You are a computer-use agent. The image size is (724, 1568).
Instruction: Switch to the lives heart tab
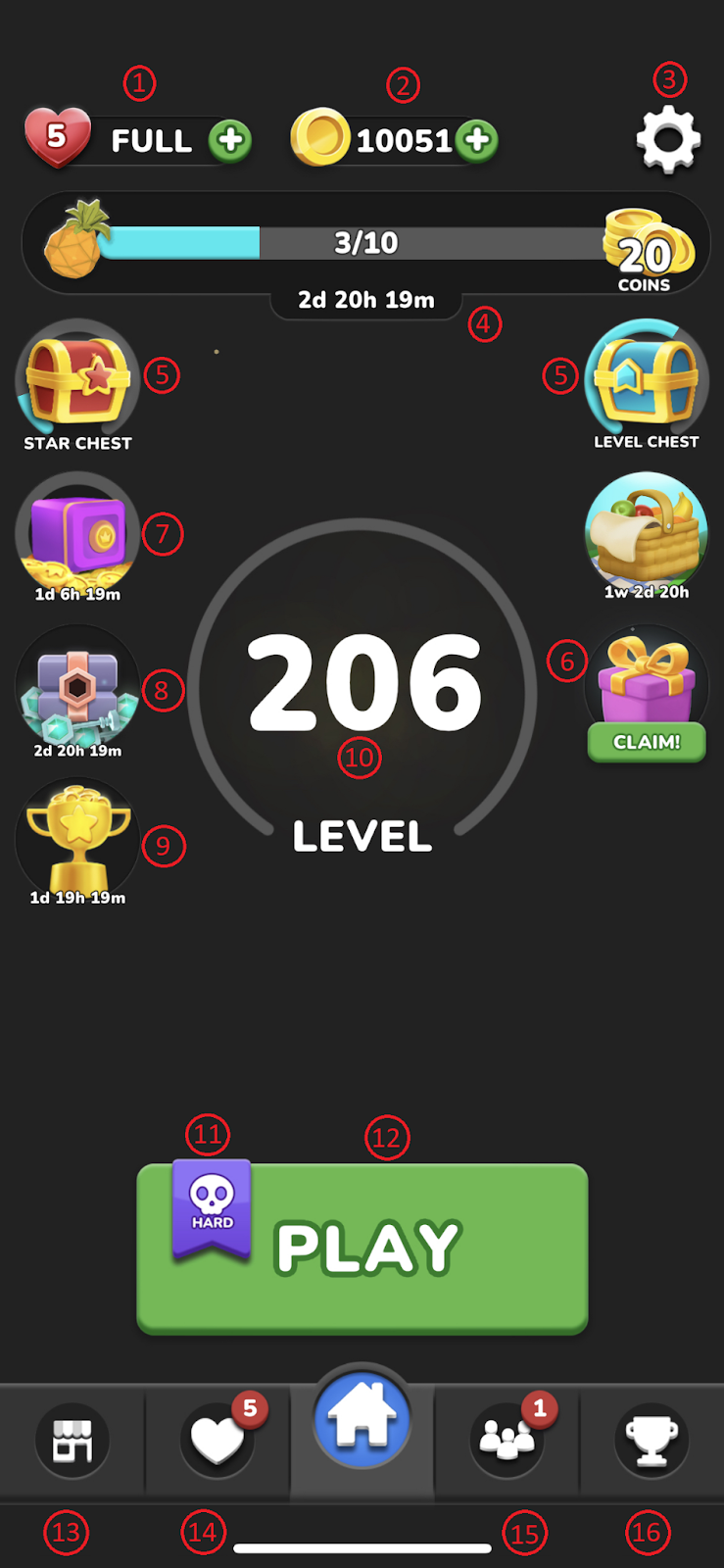coord(217,1441)
